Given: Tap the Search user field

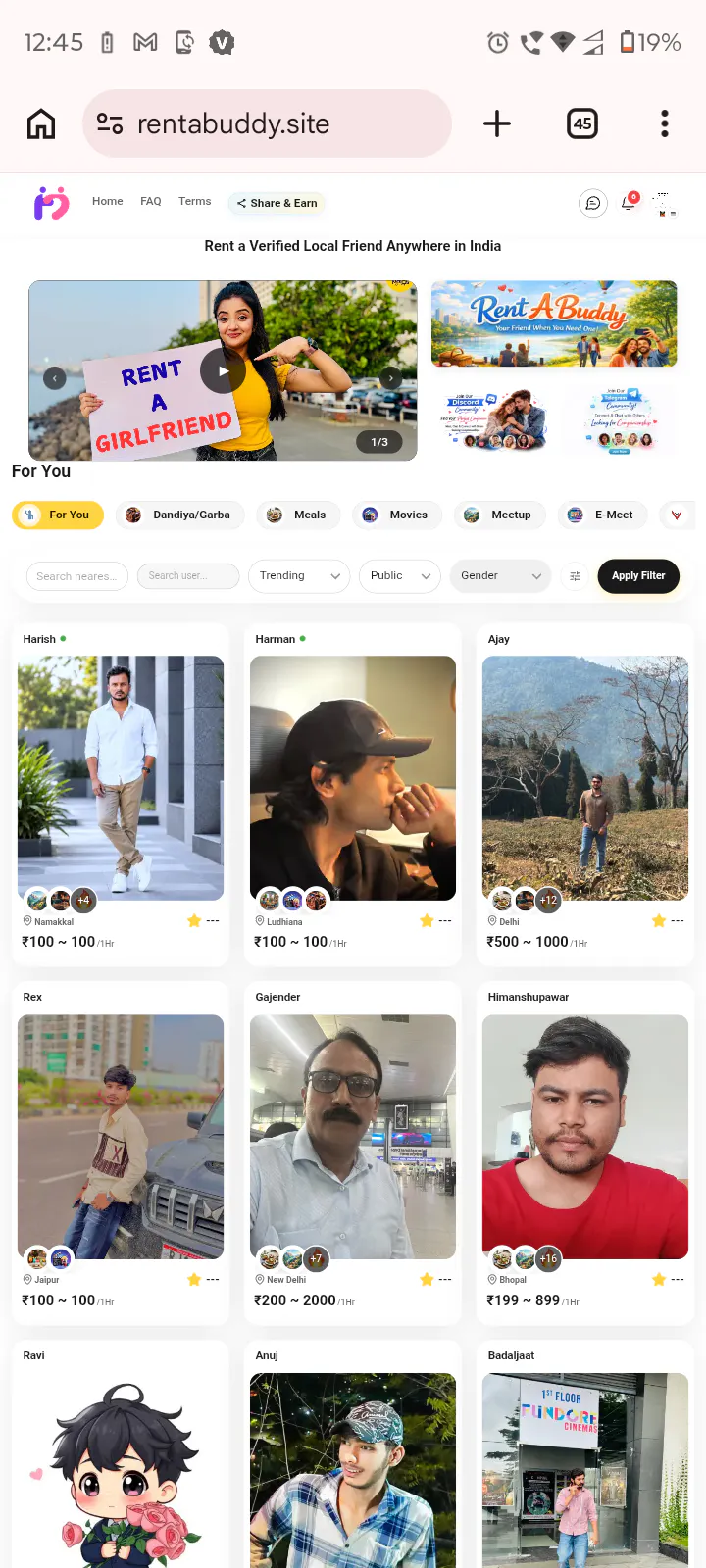Looking at the screenshot, I should click(188, 576).
